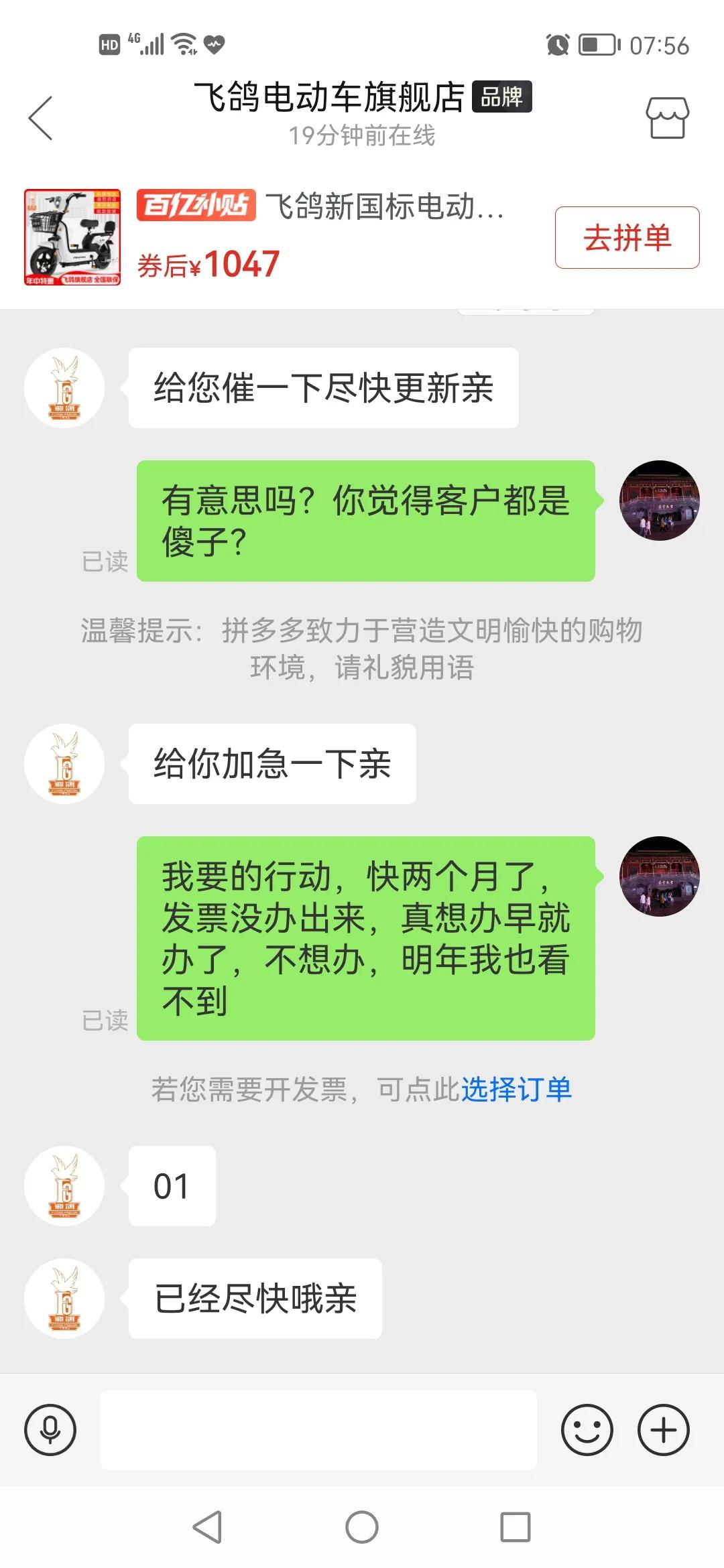This screenshot has width=724, height=1568.
Task: Open 选择订单 to request an invoice
Action: point(518,1086)
